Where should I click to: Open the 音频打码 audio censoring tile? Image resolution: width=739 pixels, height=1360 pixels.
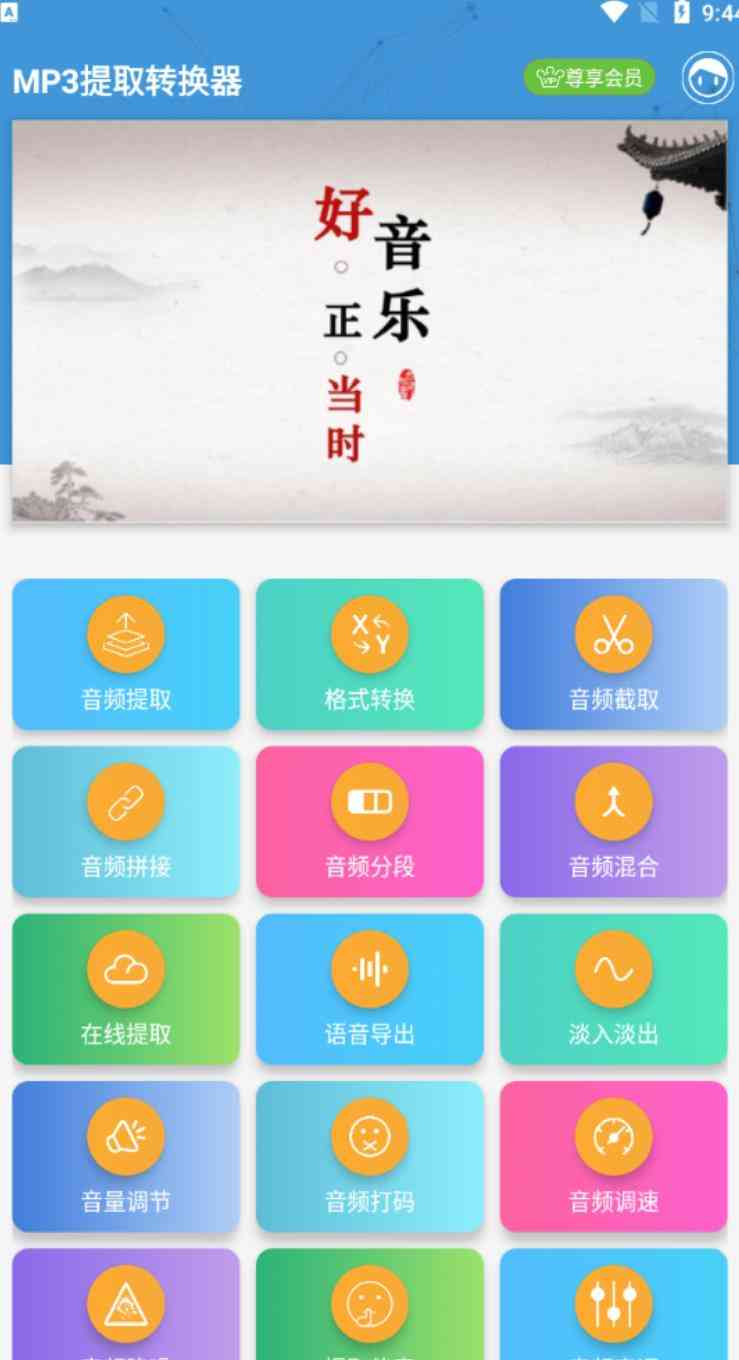pos(369,1155)
